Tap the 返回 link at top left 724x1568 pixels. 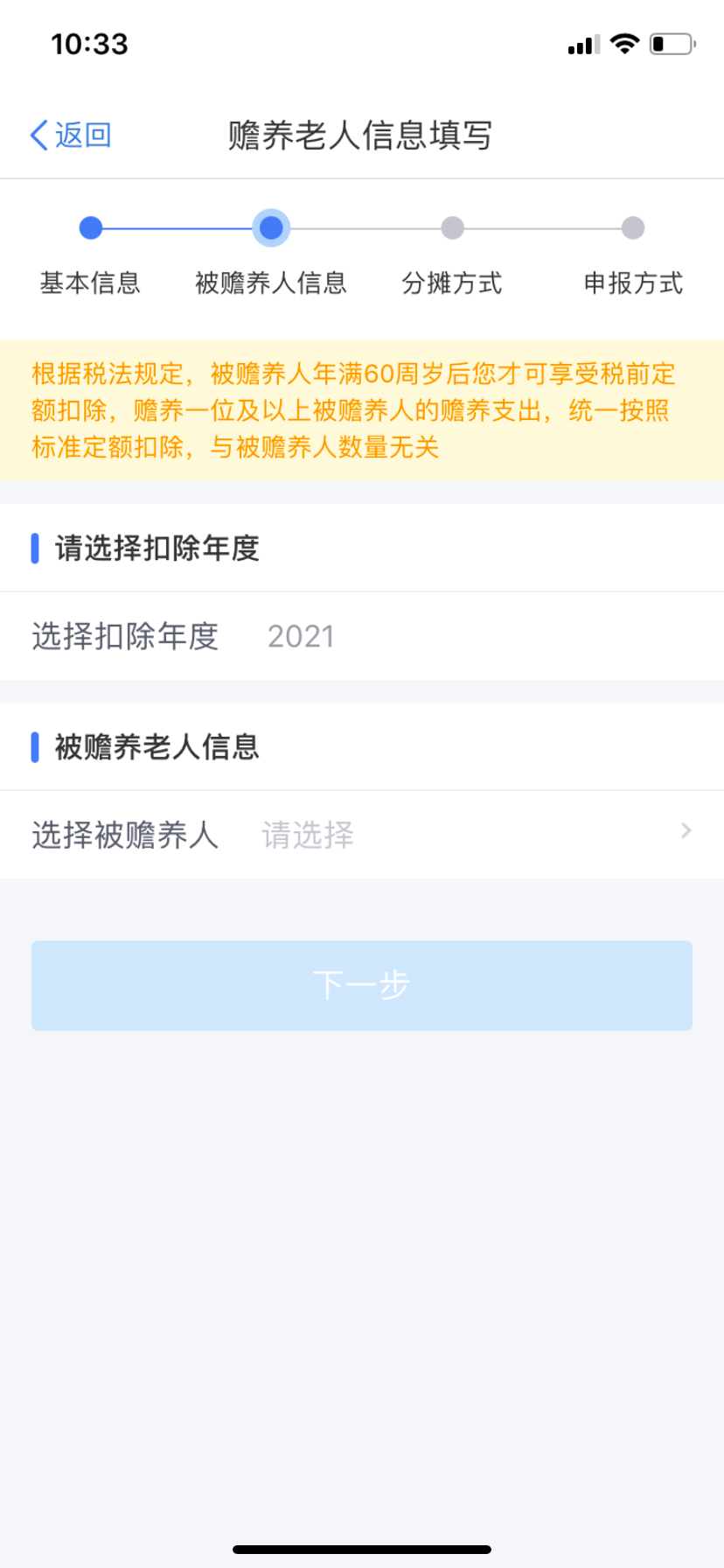(81, 134)
